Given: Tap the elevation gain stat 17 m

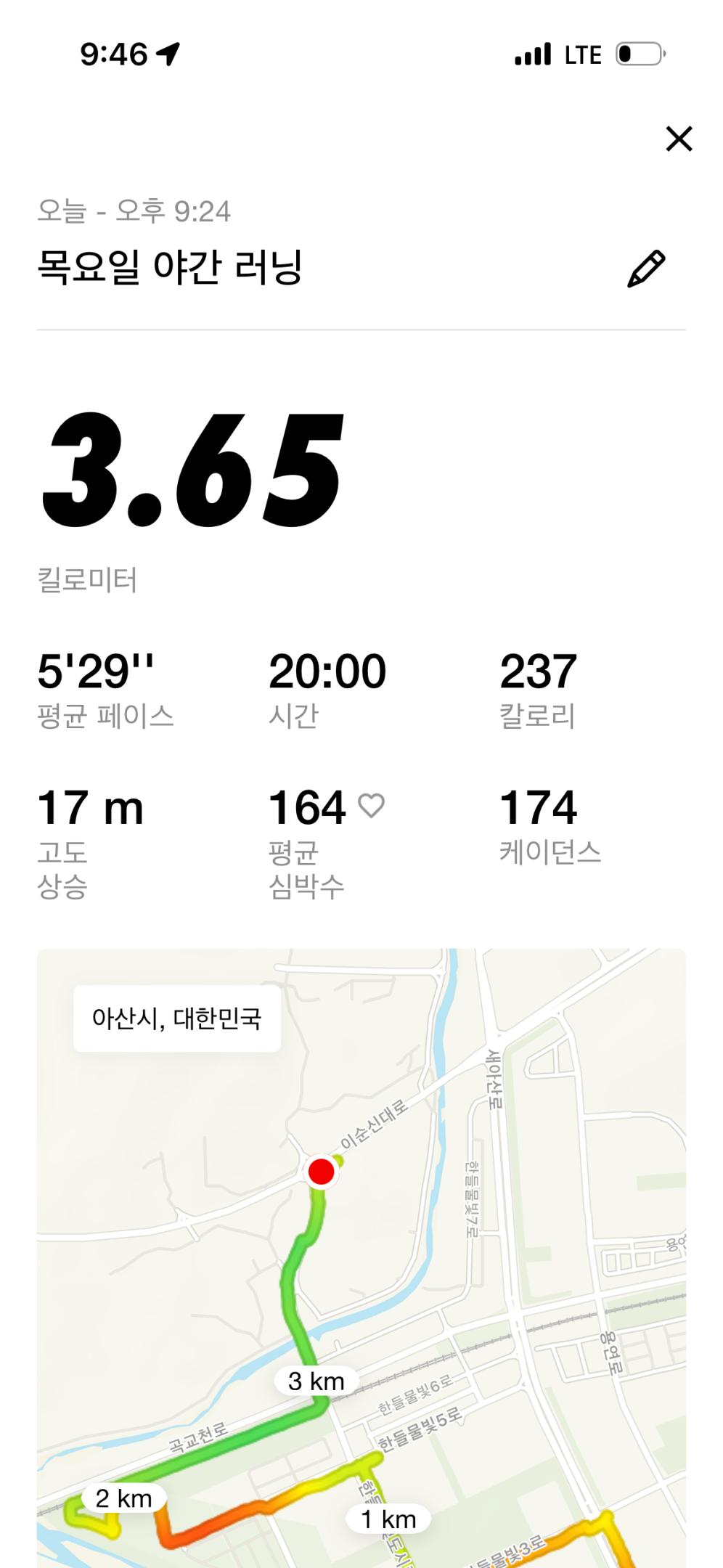Looking at the screenshot, I should (x=92, y=808).
